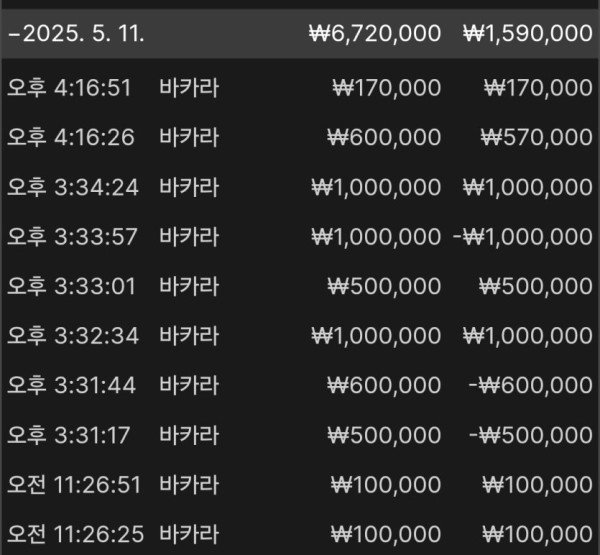Tap the 오전 11:26:51 바카라 row
The width and height of the screenshot is (600, 555).
pos(300,483)
